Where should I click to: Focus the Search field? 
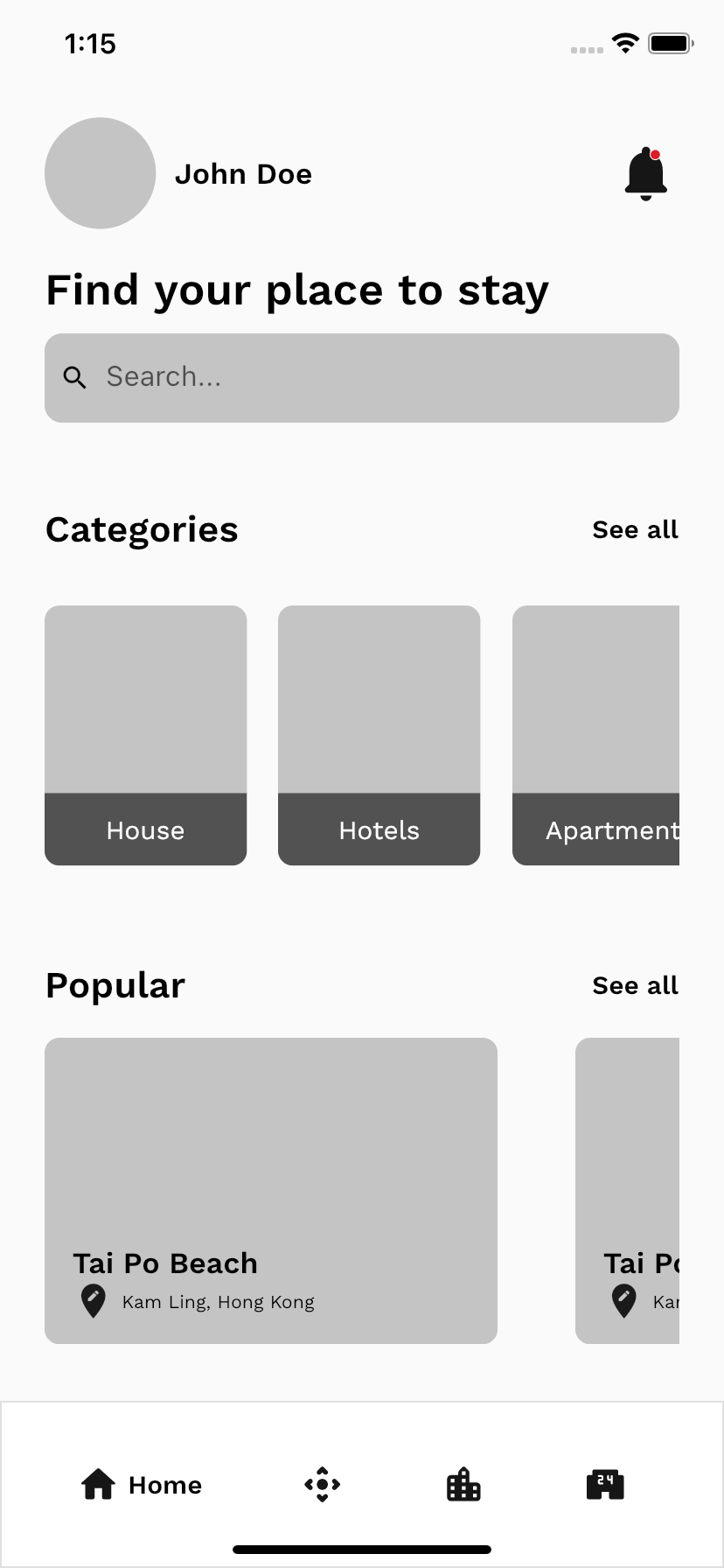(362, 378)
